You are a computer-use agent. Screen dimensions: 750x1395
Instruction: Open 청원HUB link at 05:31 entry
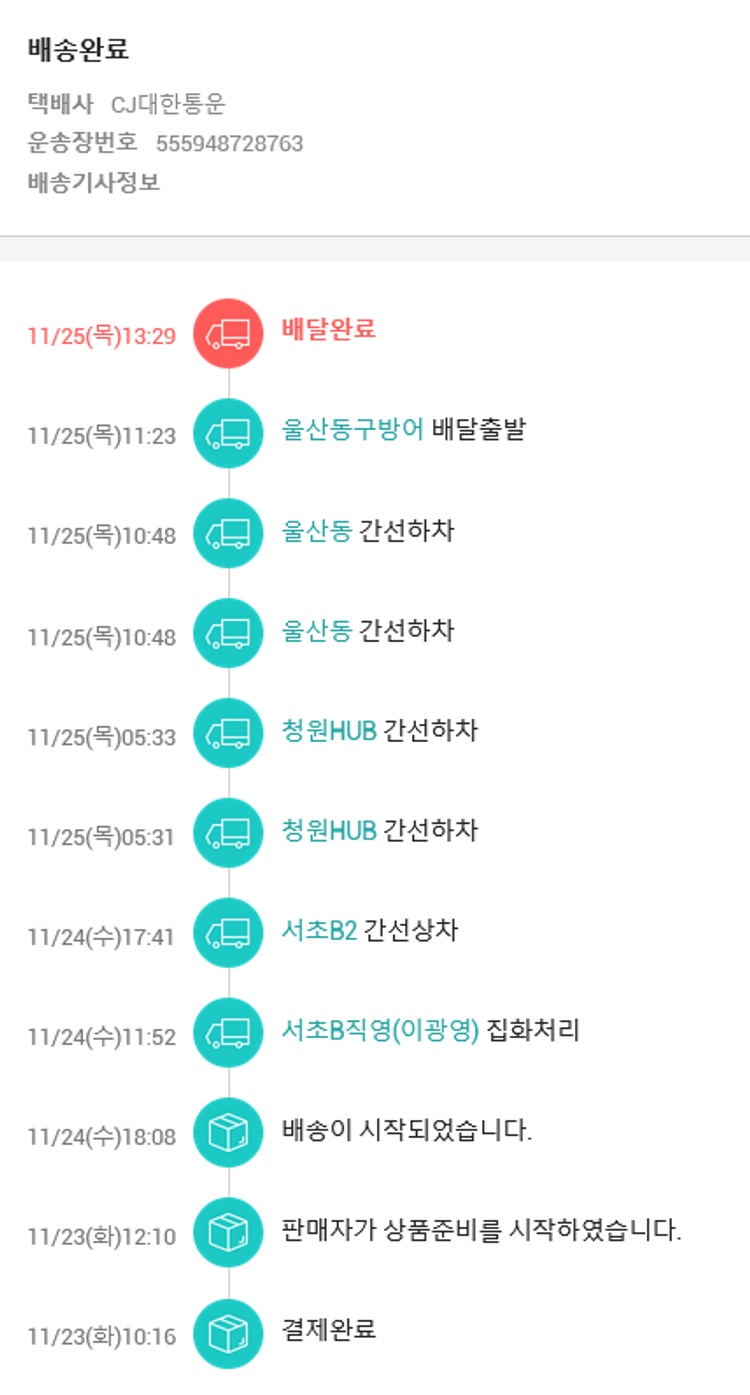pyautogui.click(x=329, y=831)
